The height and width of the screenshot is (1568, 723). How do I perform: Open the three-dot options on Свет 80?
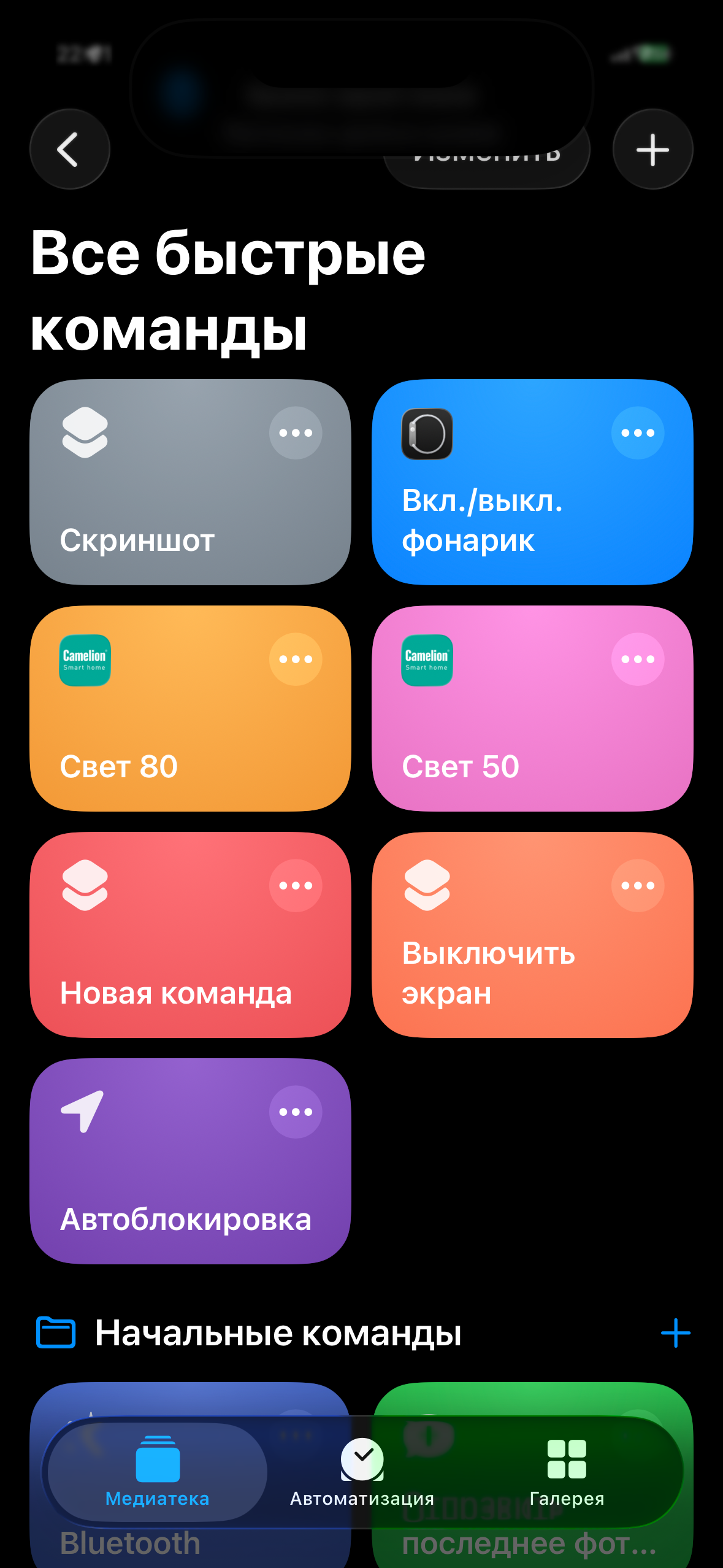(296, 659)
